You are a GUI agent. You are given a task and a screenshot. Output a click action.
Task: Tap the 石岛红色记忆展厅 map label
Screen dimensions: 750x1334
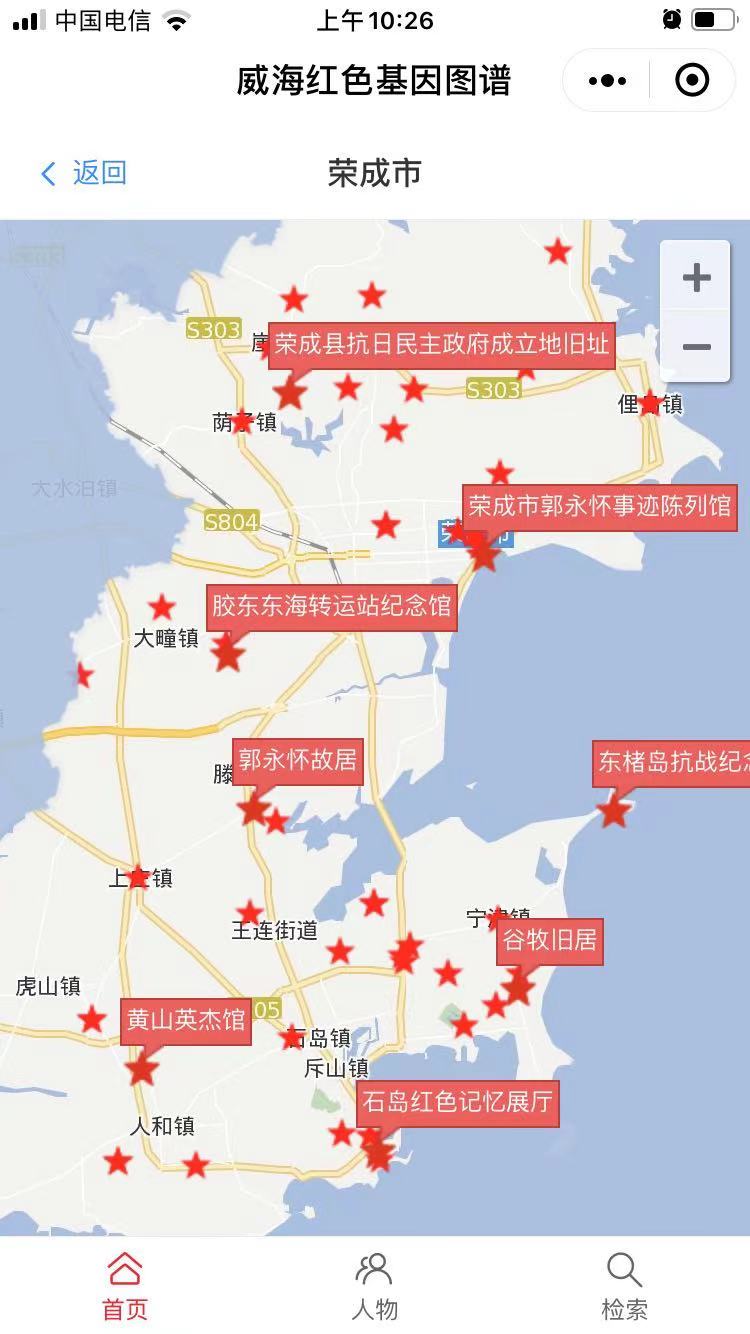(457, 1103)
